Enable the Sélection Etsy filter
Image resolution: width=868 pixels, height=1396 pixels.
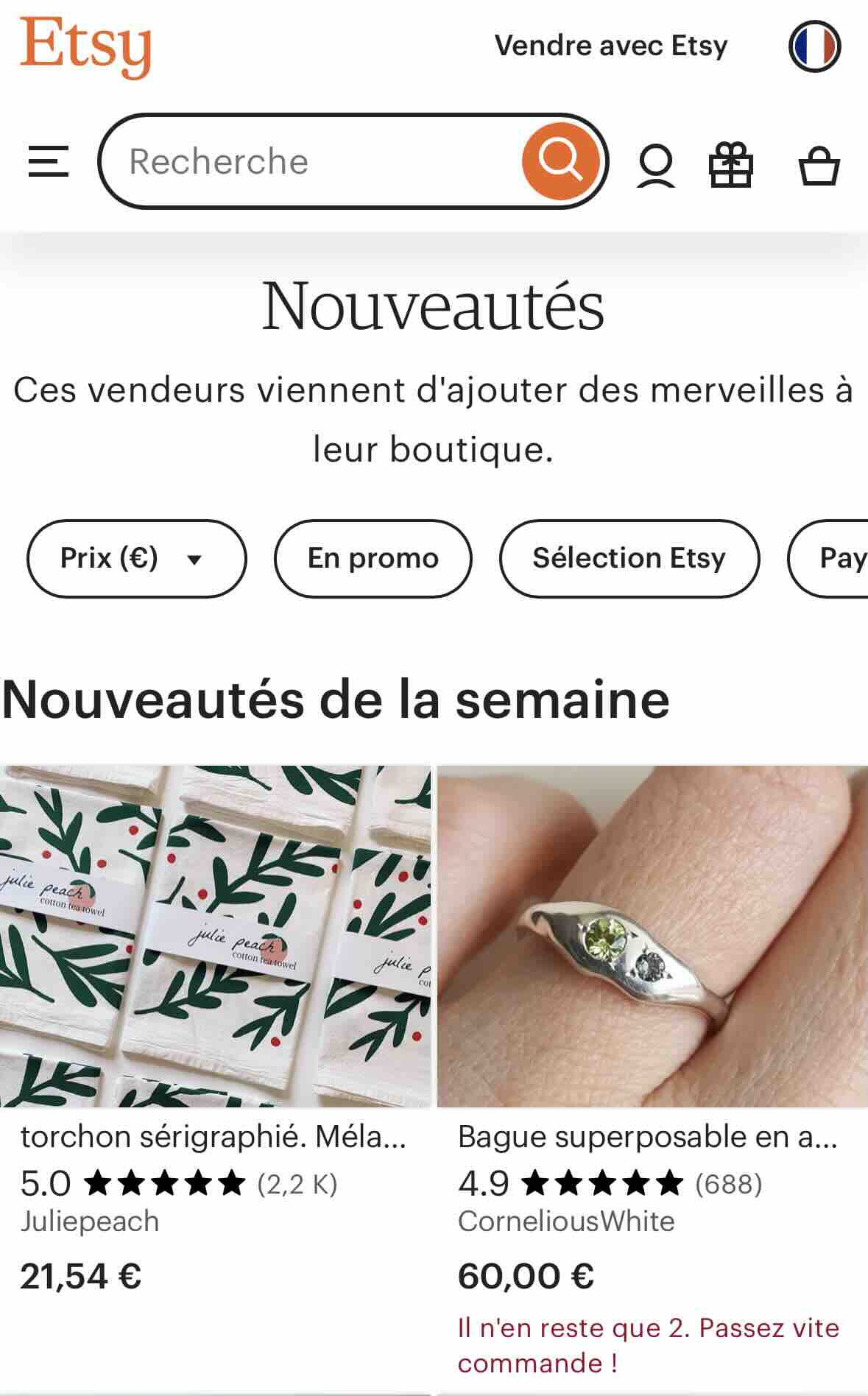pyautogui.click(x=629, y=558)
